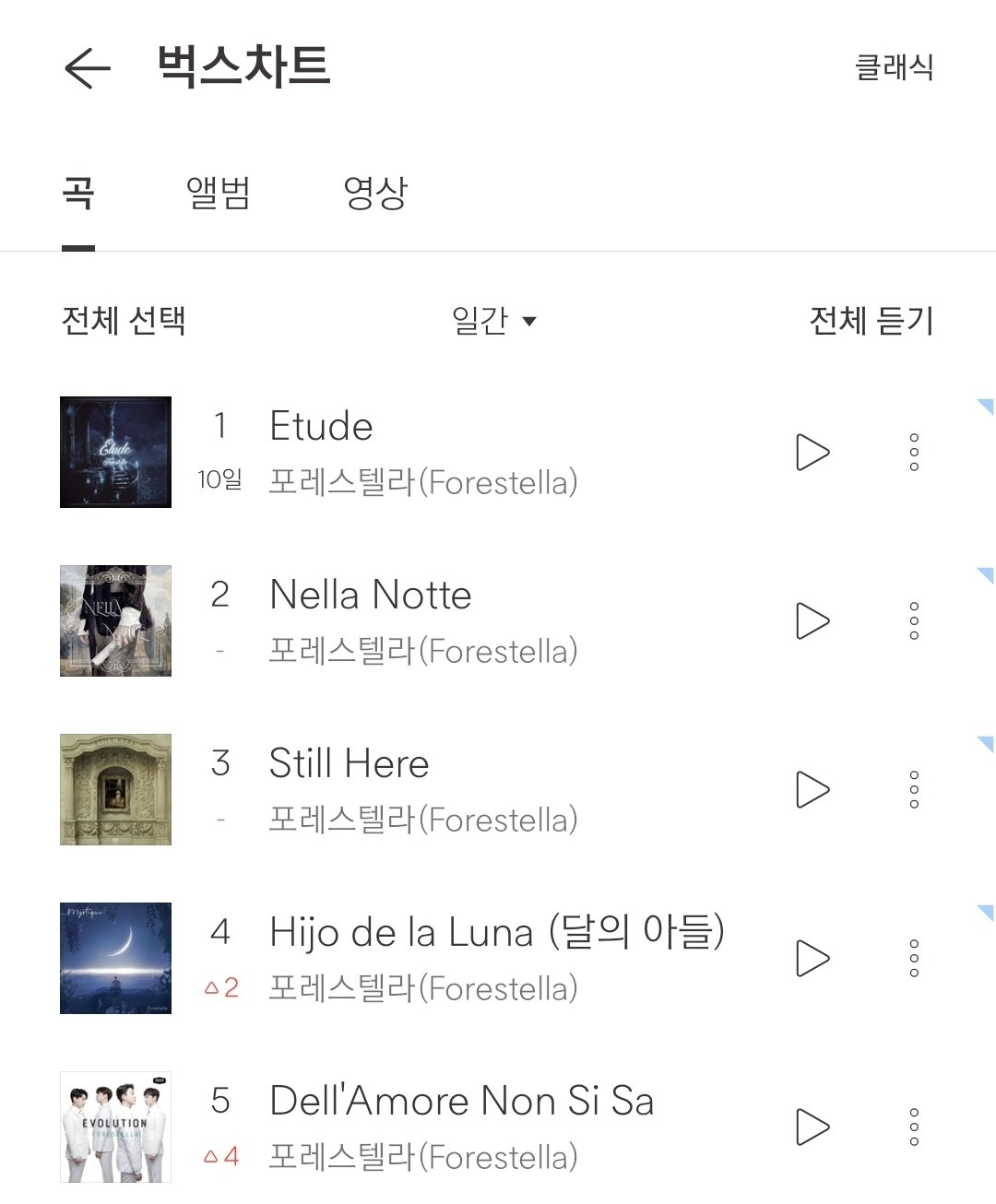The image size is (996, 1204).
Task: Open more options for Dell'Amore Non Si Sa
Action: pos(914,1127)
